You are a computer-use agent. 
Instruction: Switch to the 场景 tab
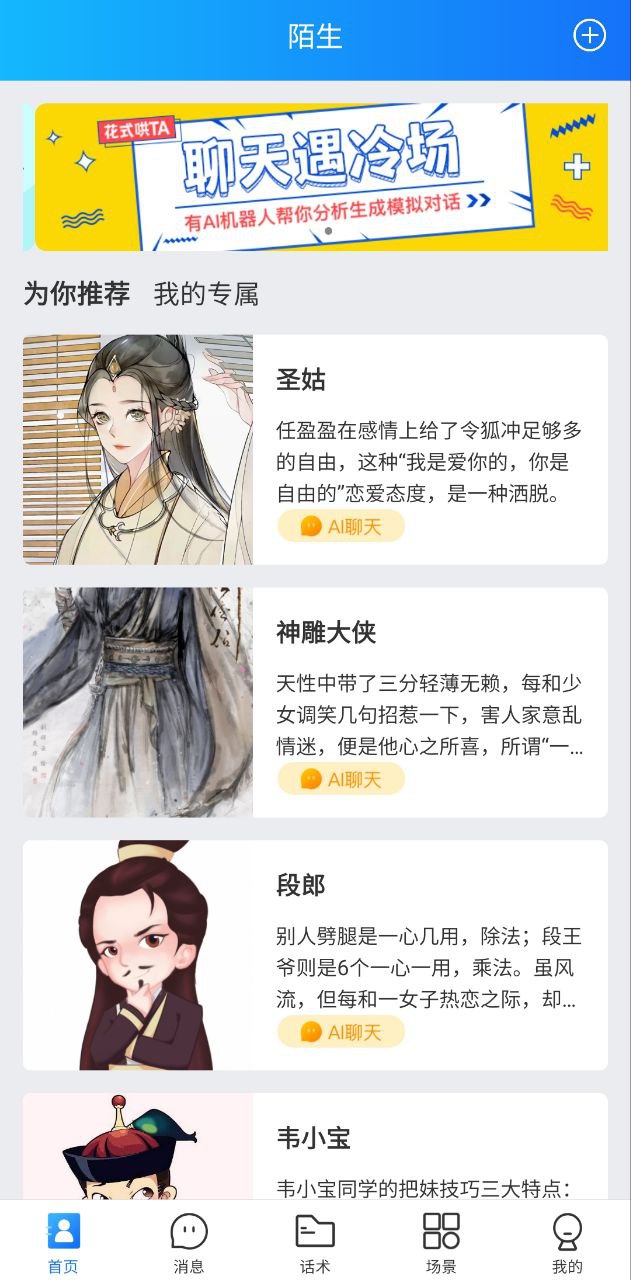(441, 1243)
